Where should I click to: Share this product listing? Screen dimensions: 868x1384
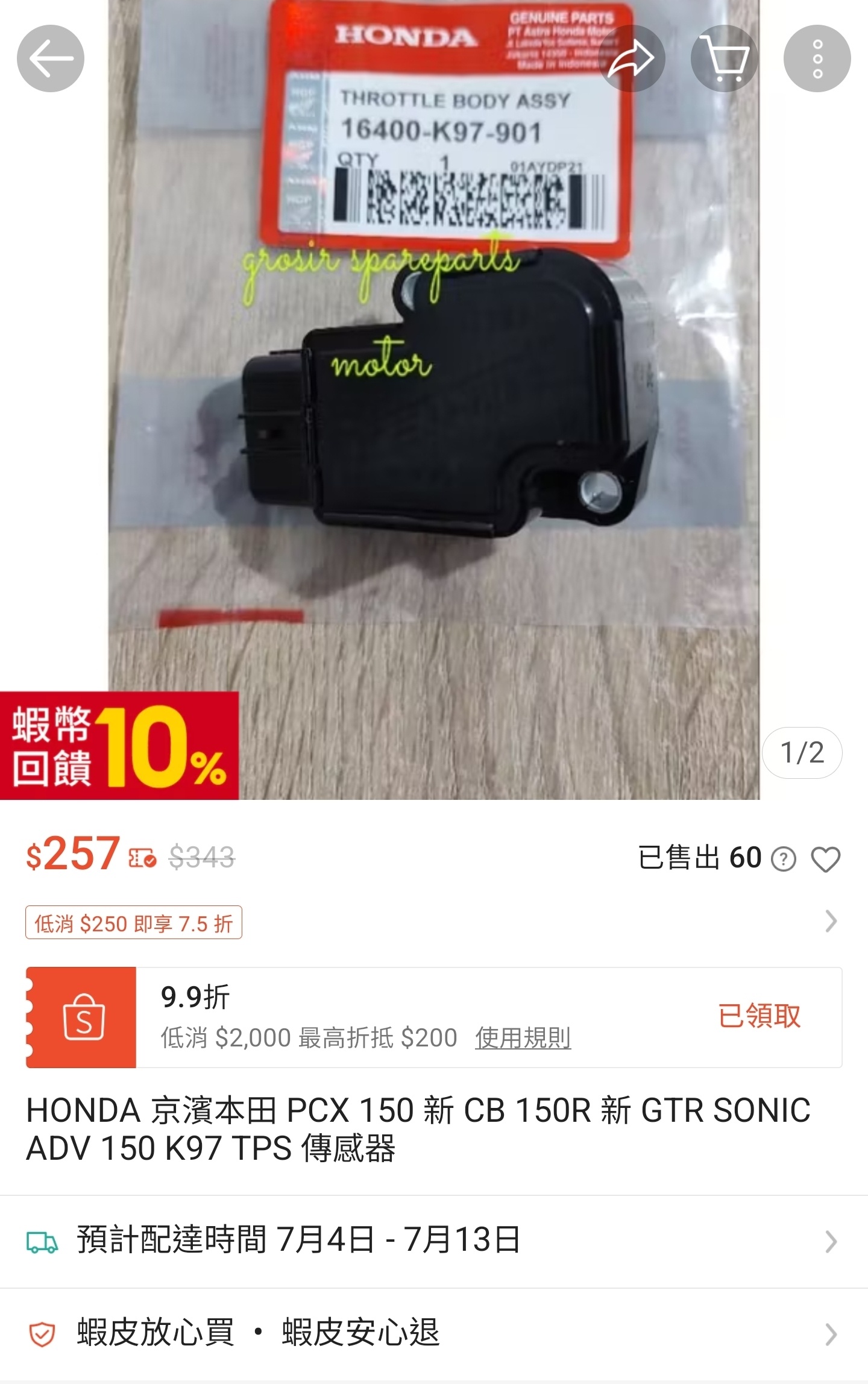[631, 58]
